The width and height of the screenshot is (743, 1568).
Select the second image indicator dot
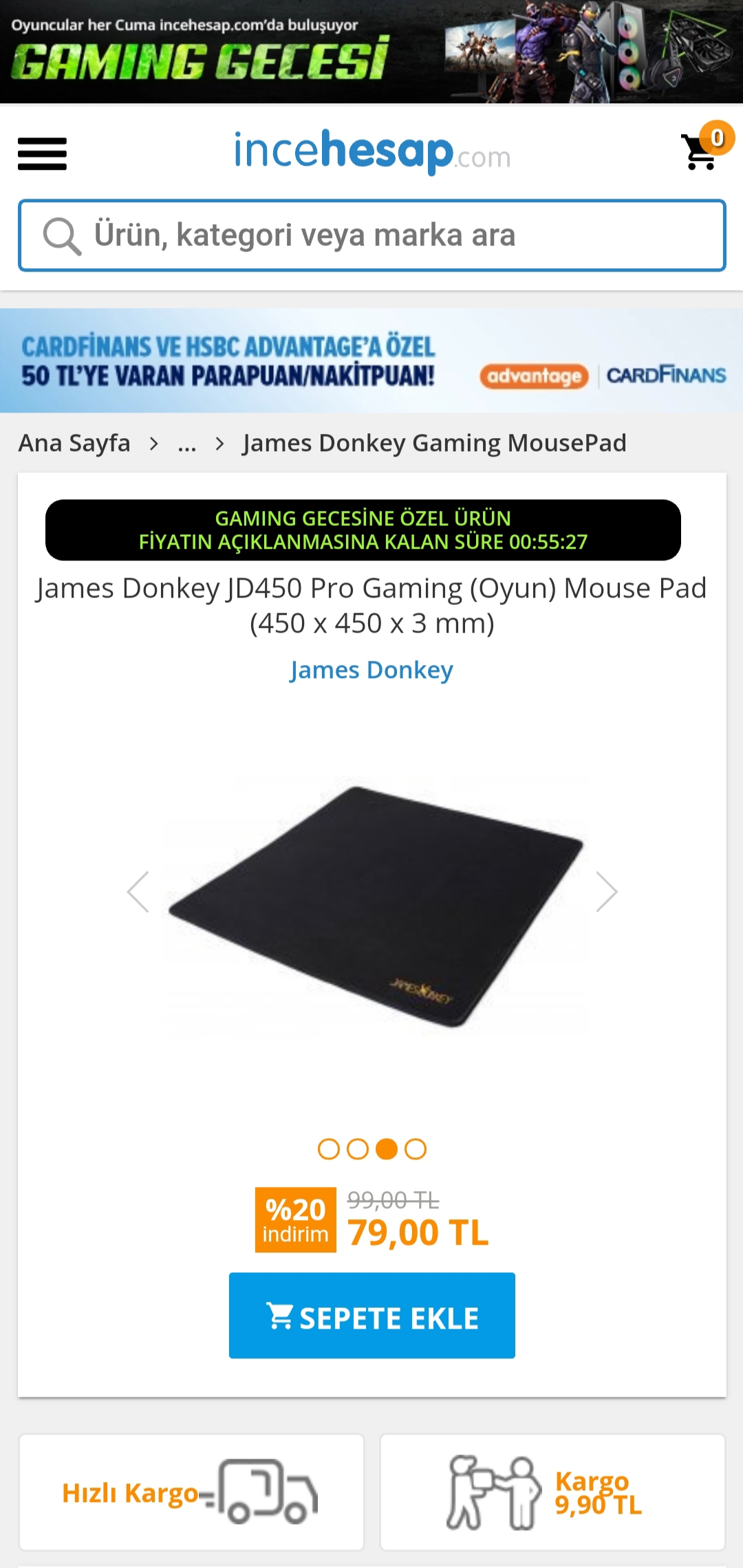tap(358, 1149)
